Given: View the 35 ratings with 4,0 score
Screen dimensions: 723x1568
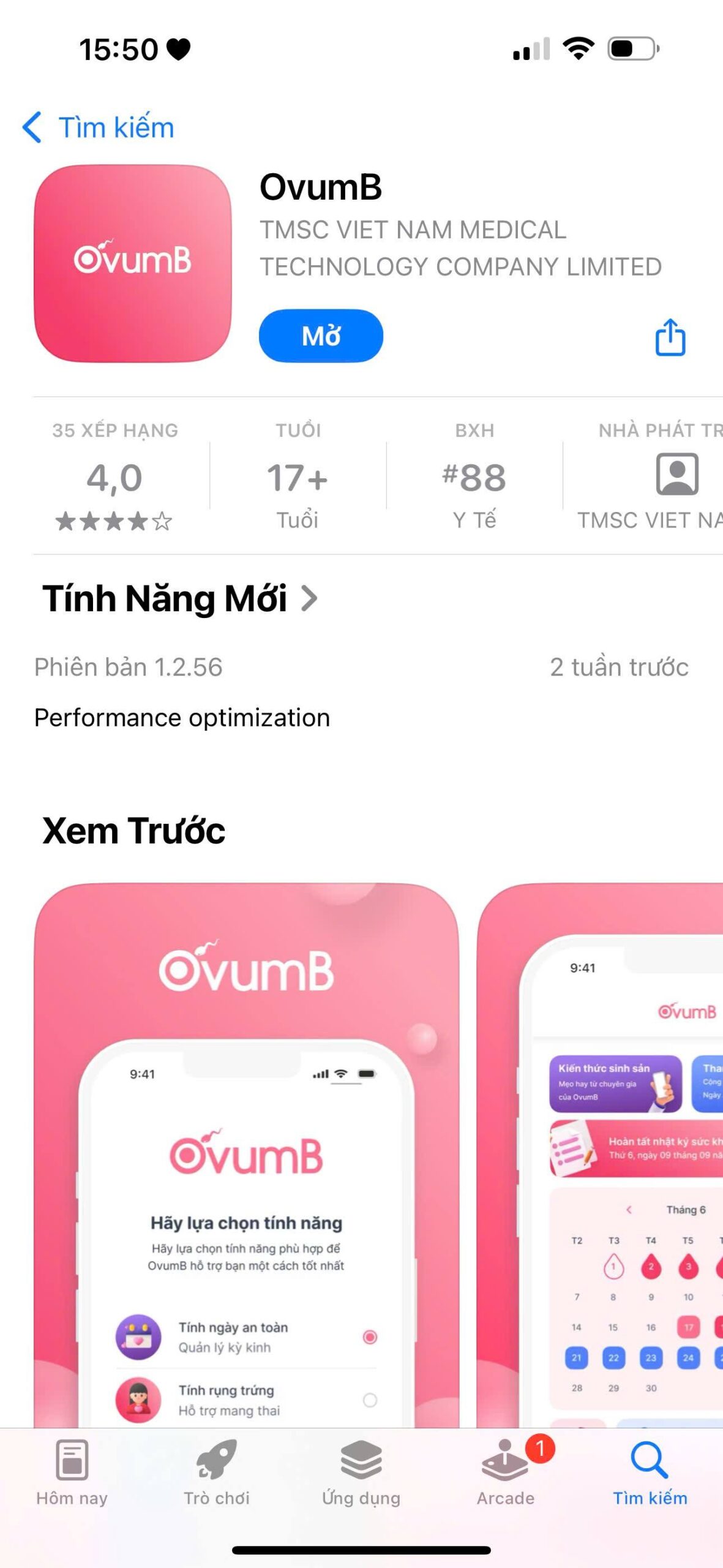Looking at the screenshot, I should pyautogui.click(x=114, y=477).
